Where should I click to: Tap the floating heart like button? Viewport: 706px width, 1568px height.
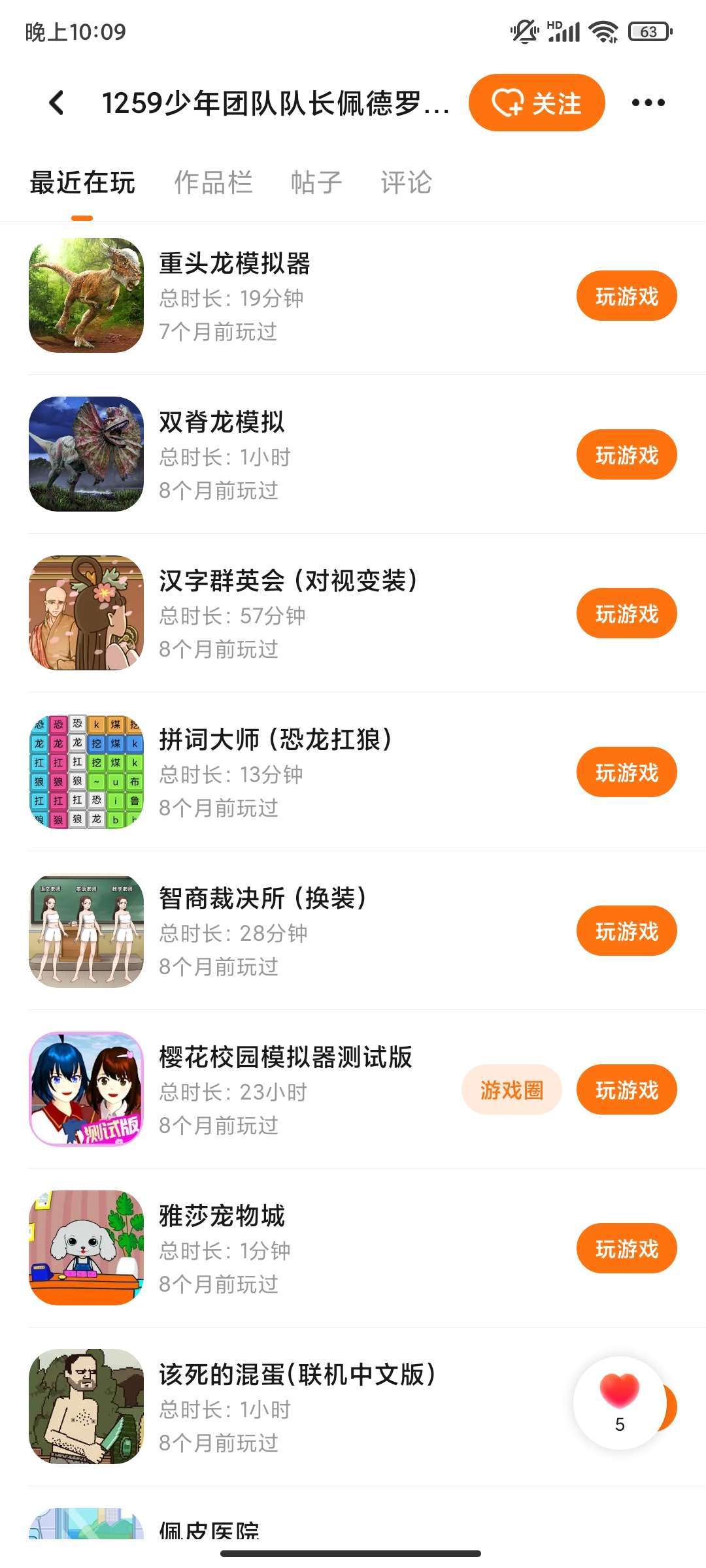click(619, 1403)
